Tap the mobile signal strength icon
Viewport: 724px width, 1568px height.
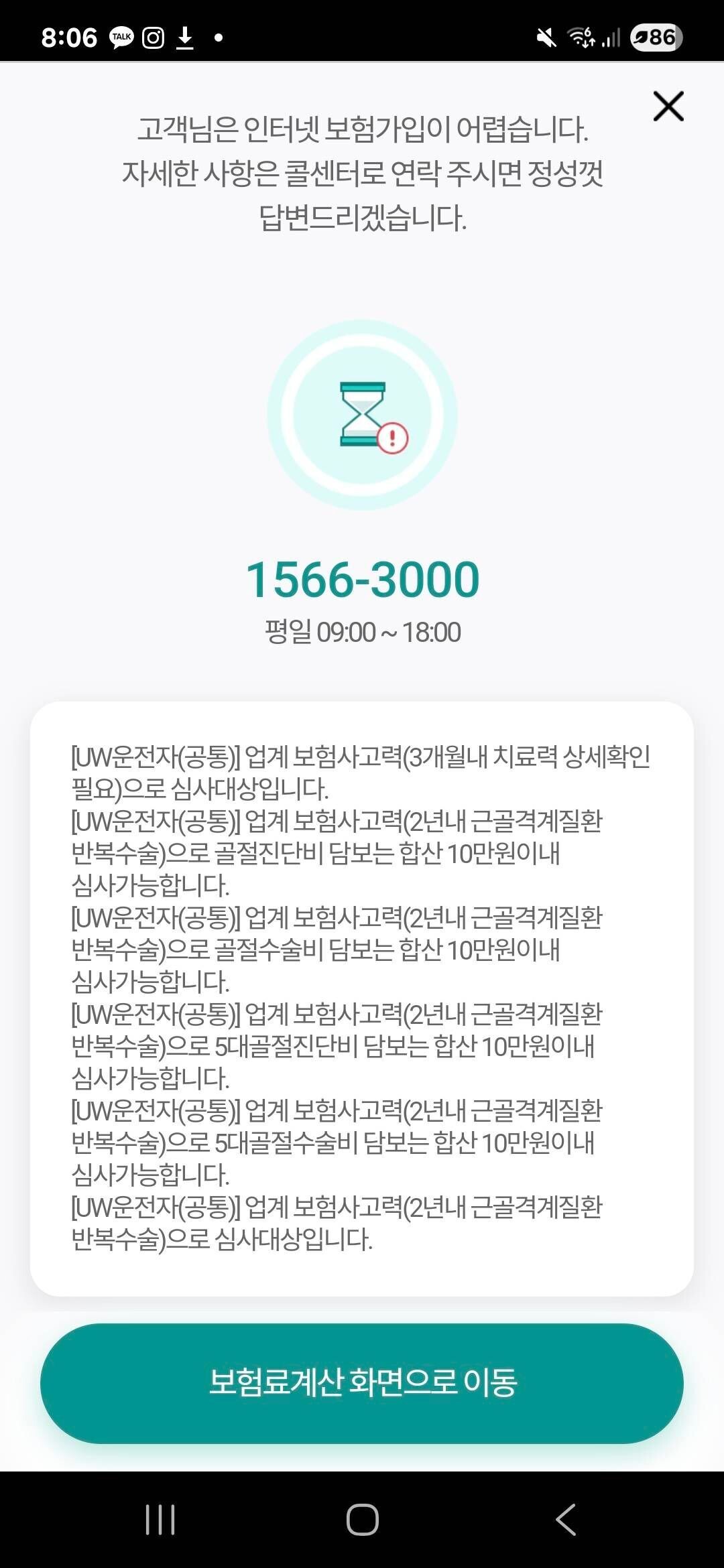611,38
